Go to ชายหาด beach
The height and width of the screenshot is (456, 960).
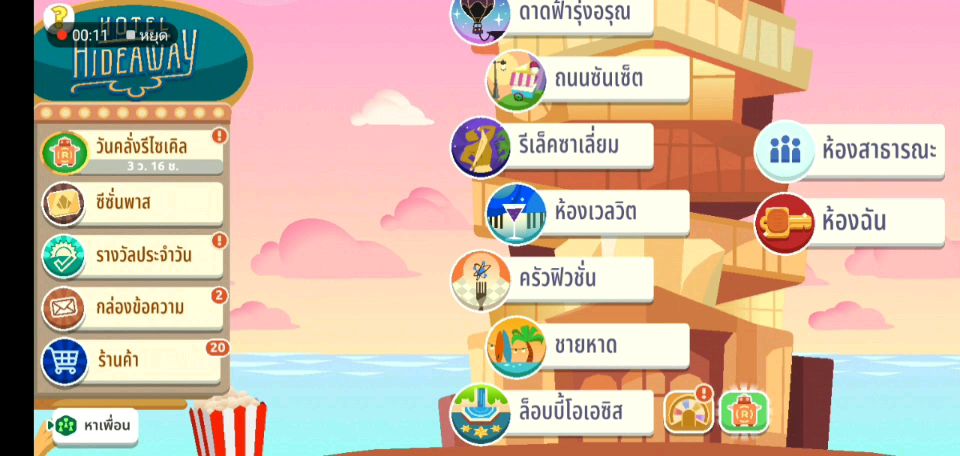pyautogui.click(x=590, y=346)
